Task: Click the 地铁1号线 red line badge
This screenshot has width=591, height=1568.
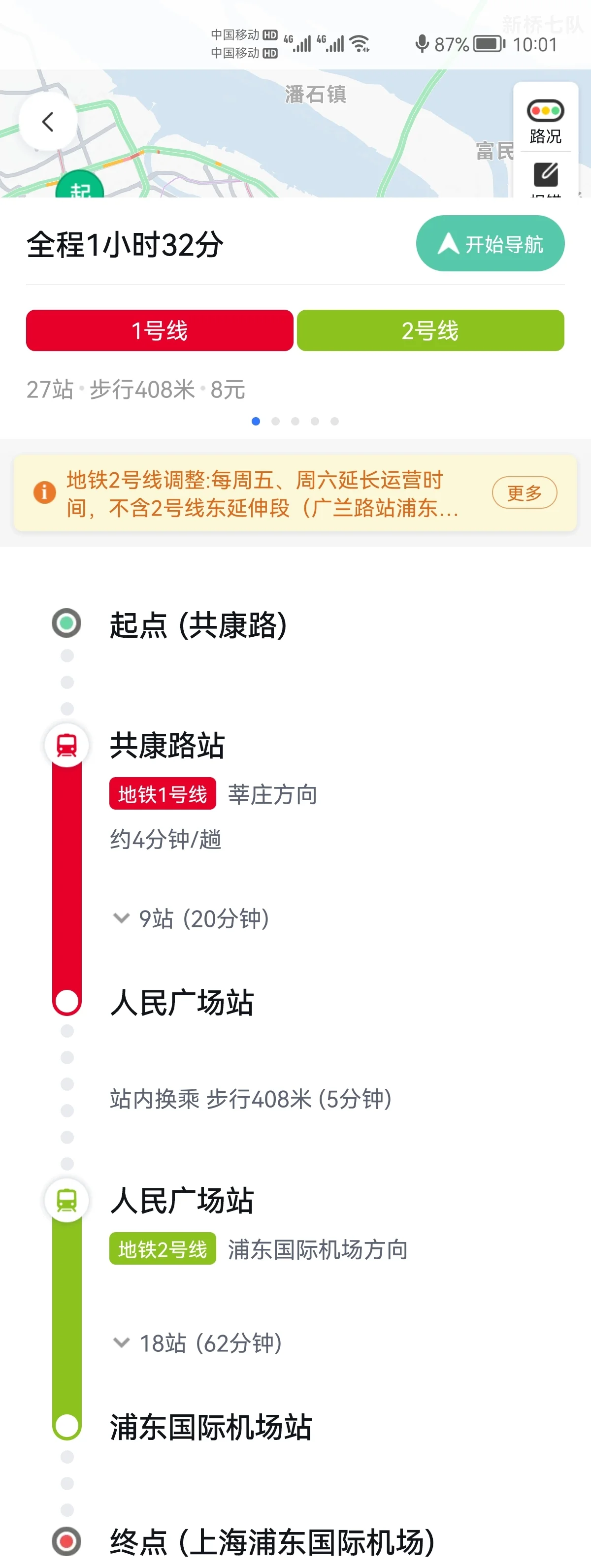Action: [162, 793]
